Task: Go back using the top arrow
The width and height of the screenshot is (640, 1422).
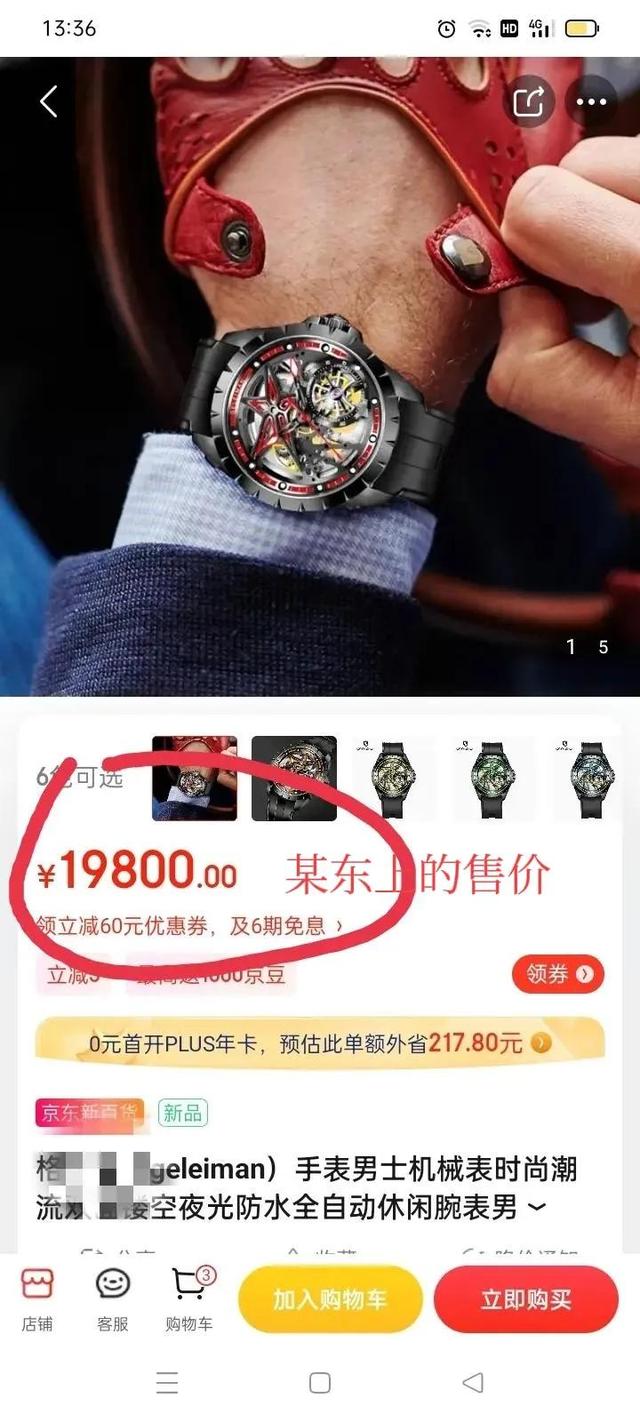Action: pos(48,101)
